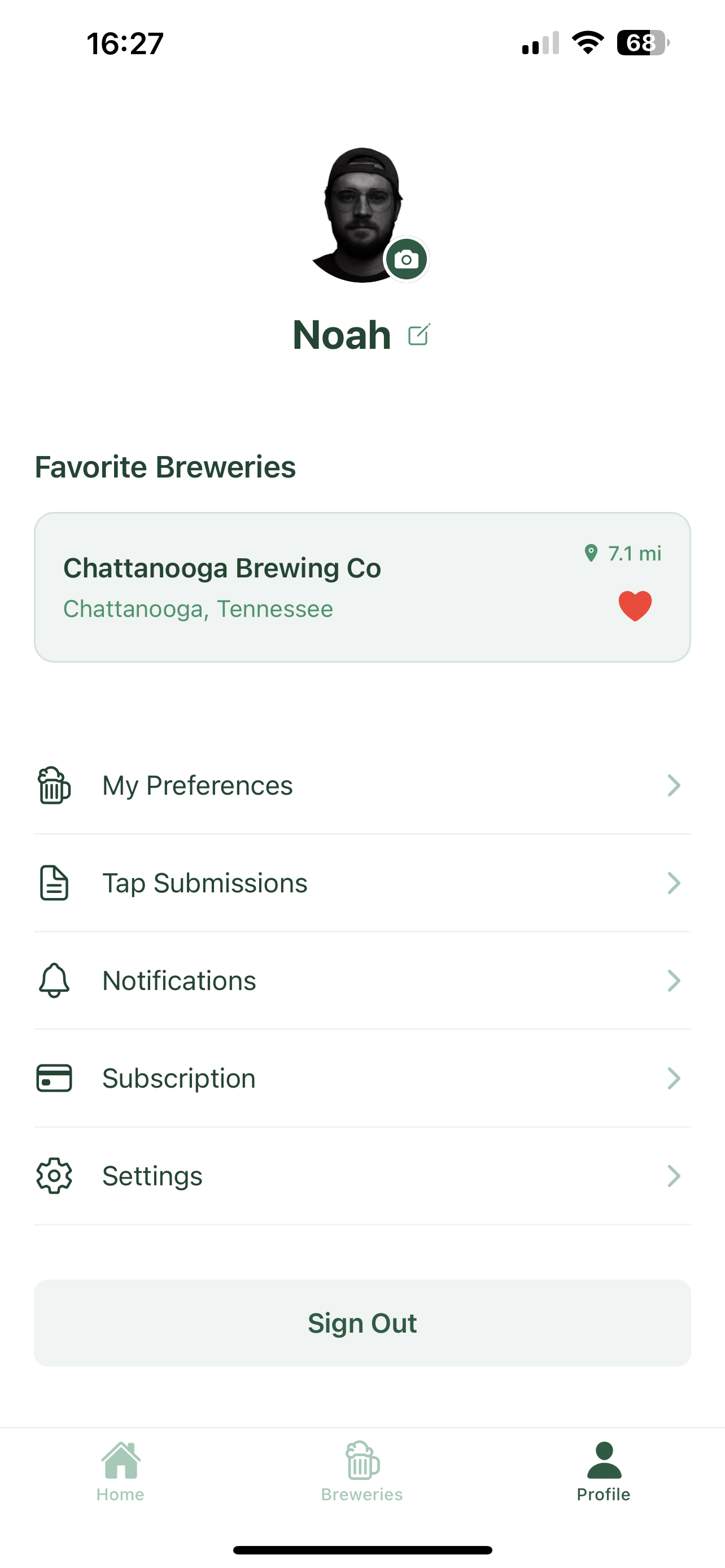The width and height of the screenshot is (725, 1568).
Task: Go to Notifications settings
Action: 362,980
